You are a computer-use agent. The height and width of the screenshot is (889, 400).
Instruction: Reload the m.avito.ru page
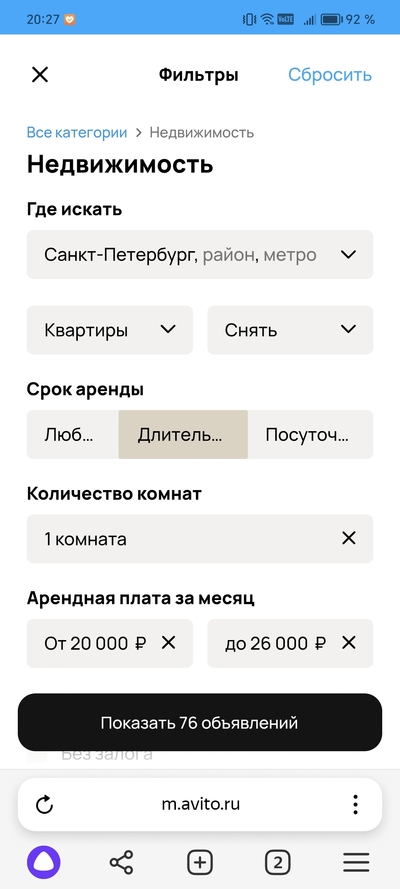(x=44, y=805)
